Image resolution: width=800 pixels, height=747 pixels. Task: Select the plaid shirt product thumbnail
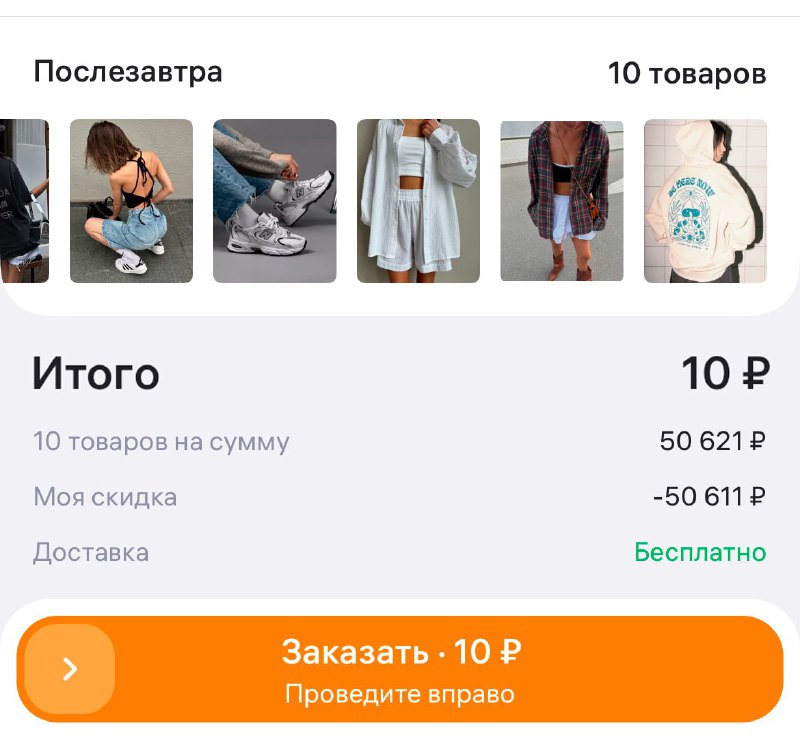(x=561, y=201)
